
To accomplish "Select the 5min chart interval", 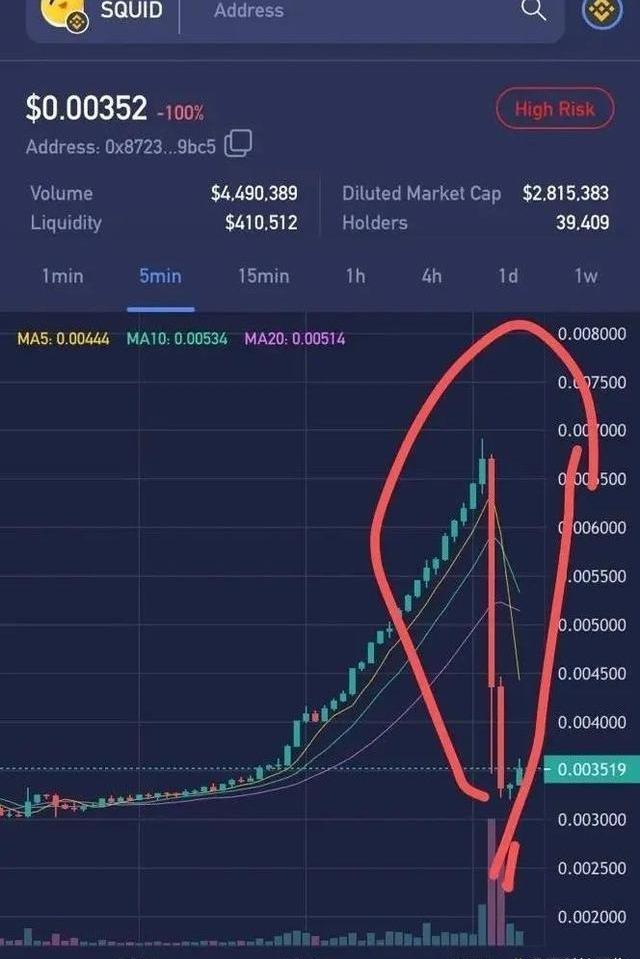I will click(160, 276).
